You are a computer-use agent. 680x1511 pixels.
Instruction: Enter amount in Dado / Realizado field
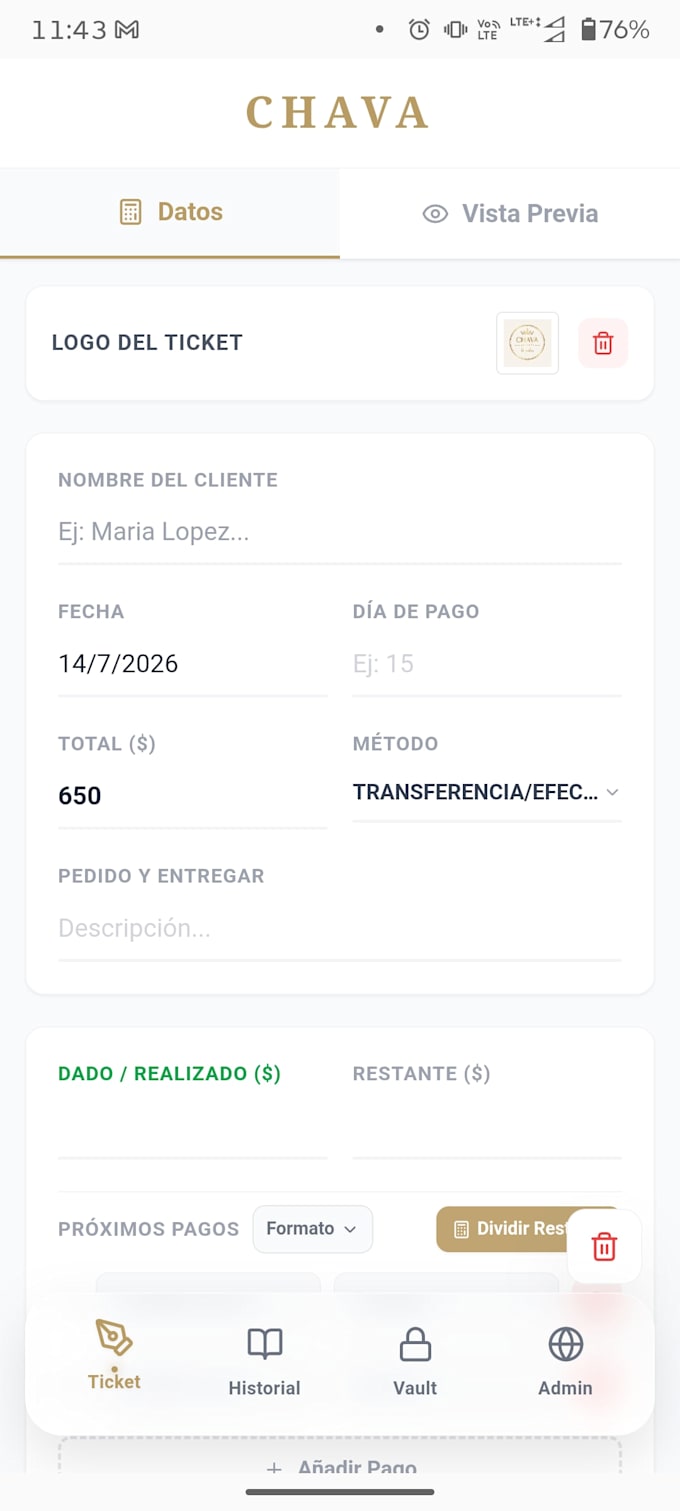pyautogui.click(x=192, y=1130)
